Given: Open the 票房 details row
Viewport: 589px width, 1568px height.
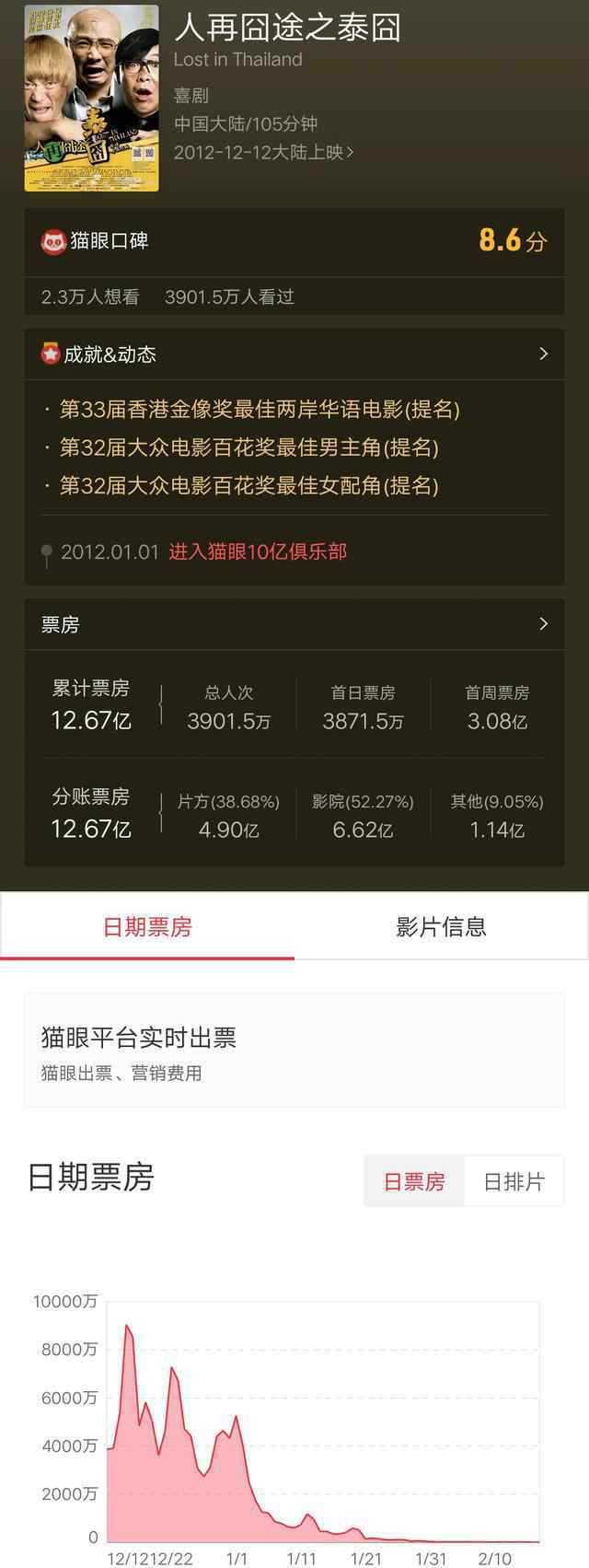Looking at the screenshot, I should [294, 624].
